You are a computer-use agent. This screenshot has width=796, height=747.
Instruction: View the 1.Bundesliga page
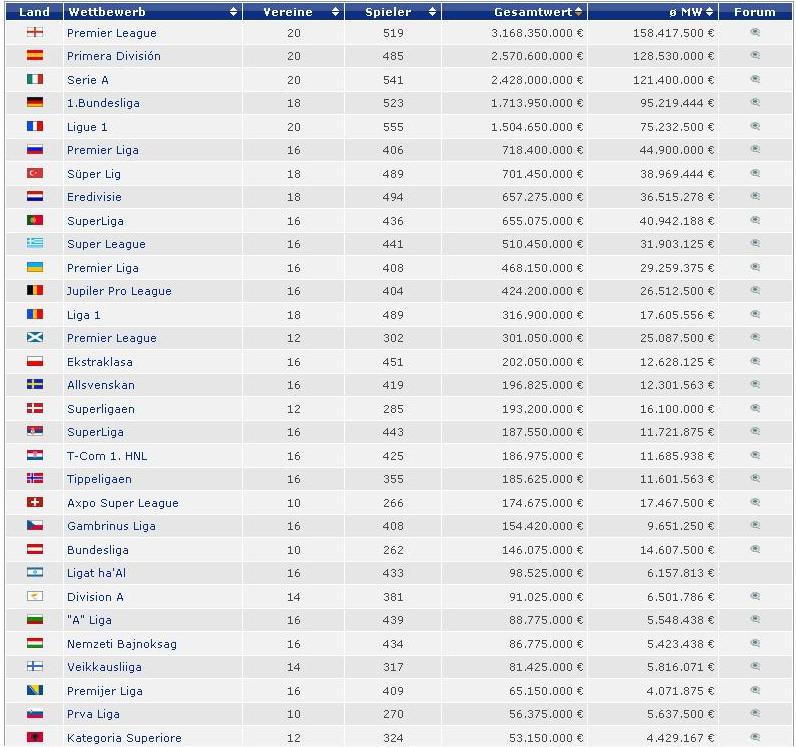tap(101, 103)
